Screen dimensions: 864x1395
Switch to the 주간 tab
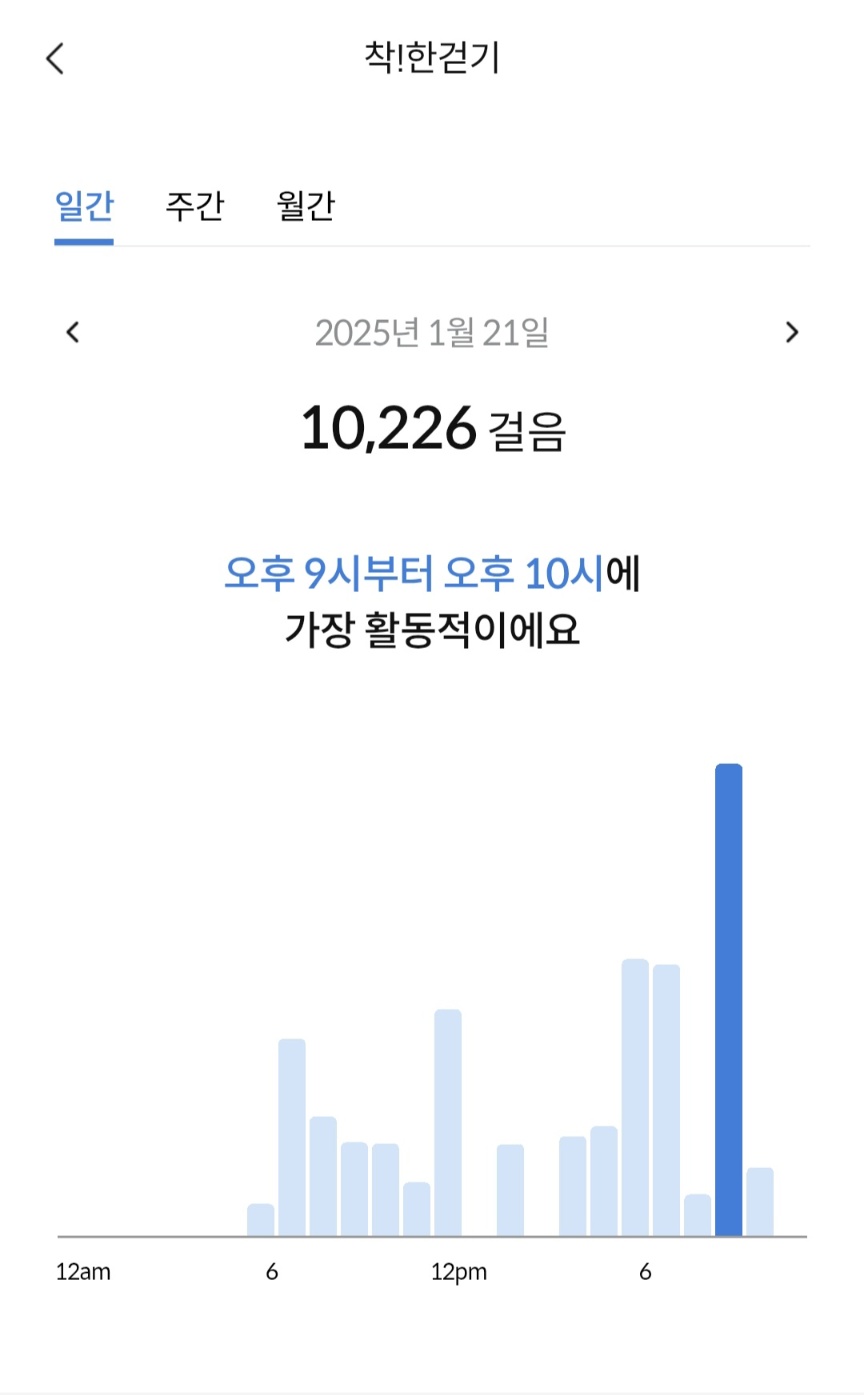[x=195, y=207]
